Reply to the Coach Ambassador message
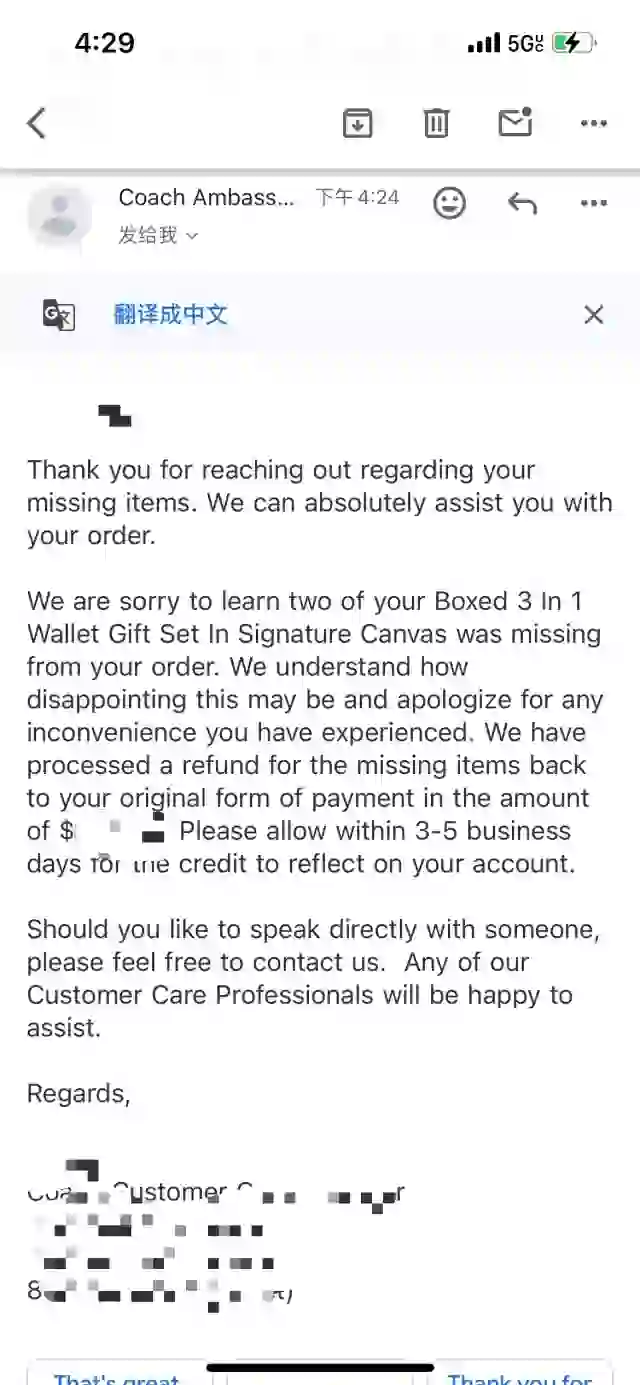640x1385 pixels. pyautogui.click(x=522, y=204)
